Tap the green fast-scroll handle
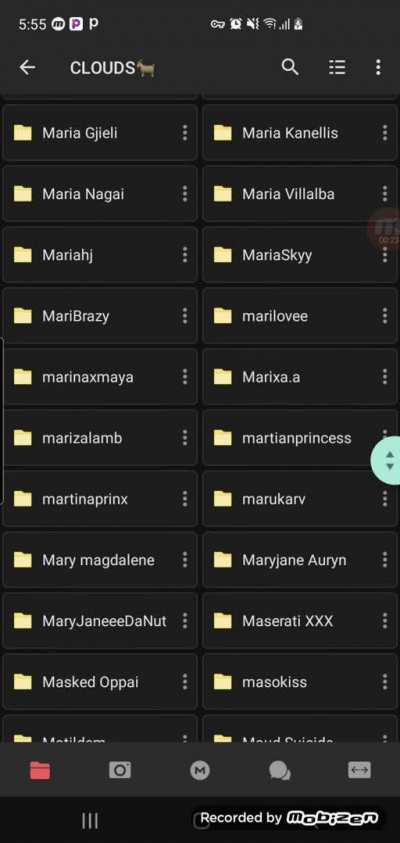The height and width of the screenshot is (843, 400). 386,461
